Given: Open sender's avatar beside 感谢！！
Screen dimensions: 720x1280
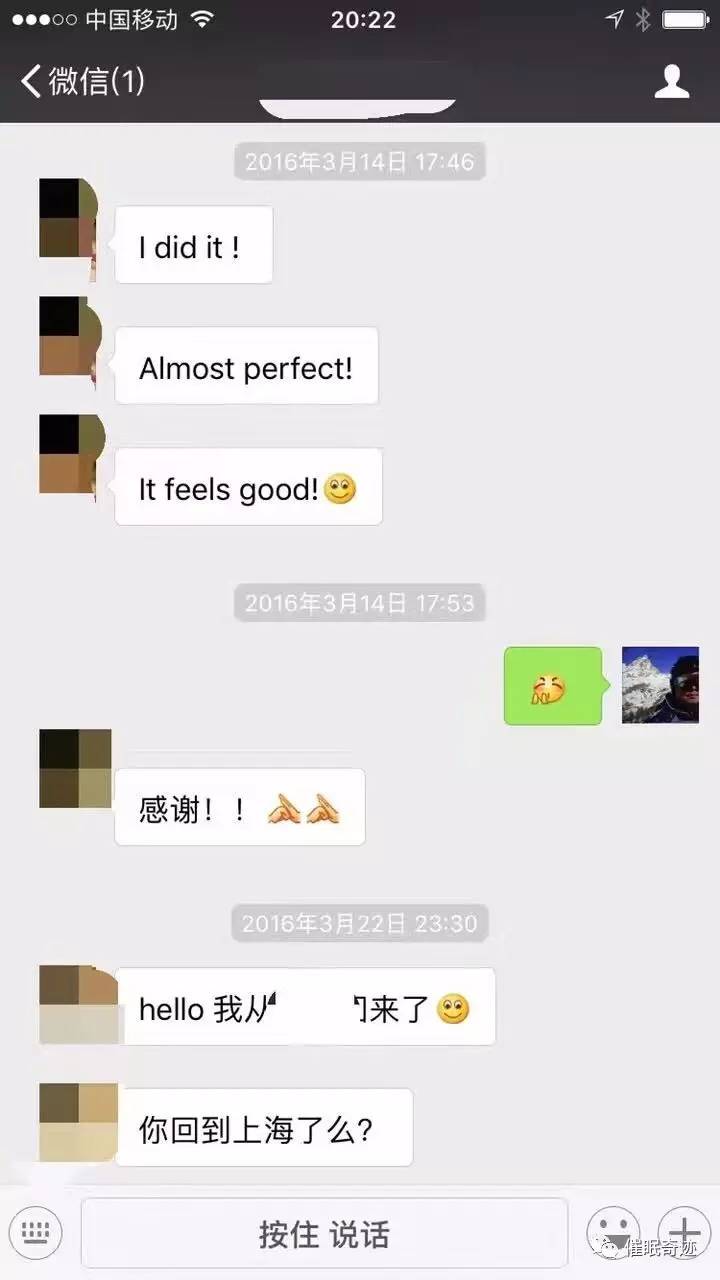Looking at the screenshot, I should [75, 768].
